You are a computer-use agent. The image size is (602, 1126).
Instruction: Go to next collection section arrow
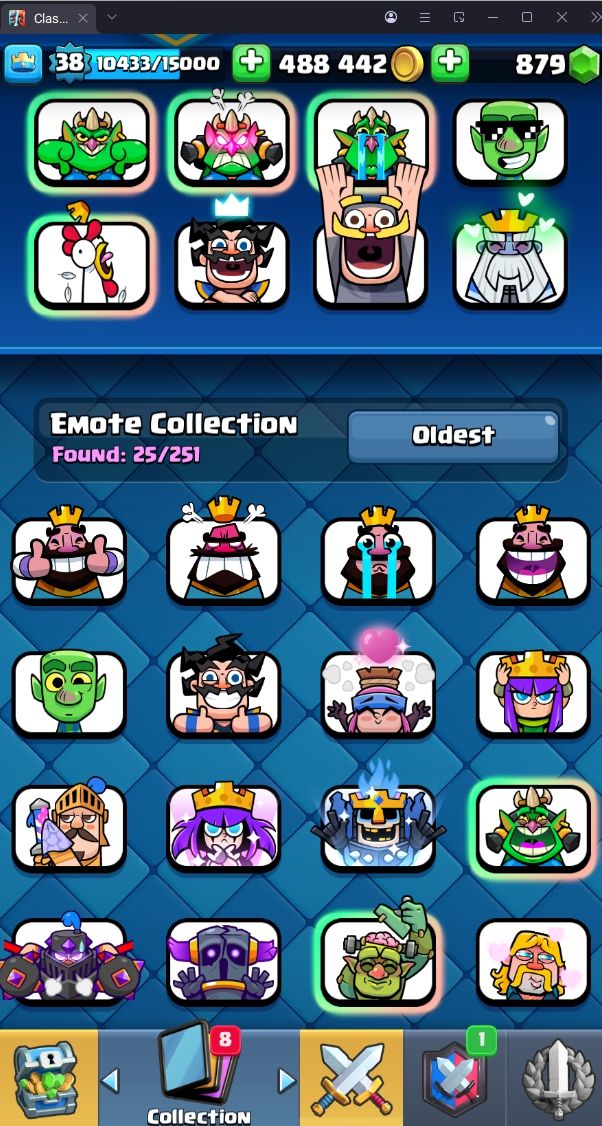(x=287, y=1080)
